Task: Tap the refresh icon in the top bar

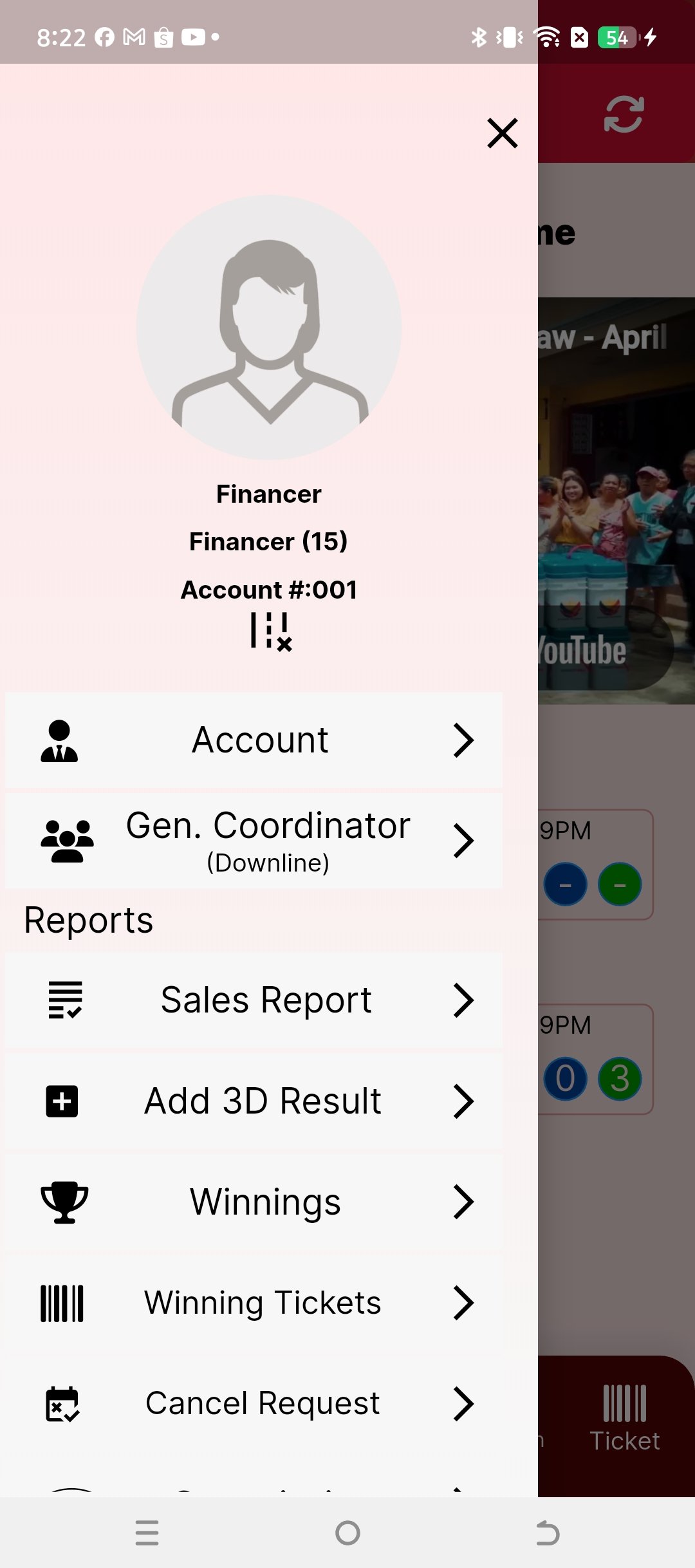Action: pyautogui.click(x=623, y=113)
